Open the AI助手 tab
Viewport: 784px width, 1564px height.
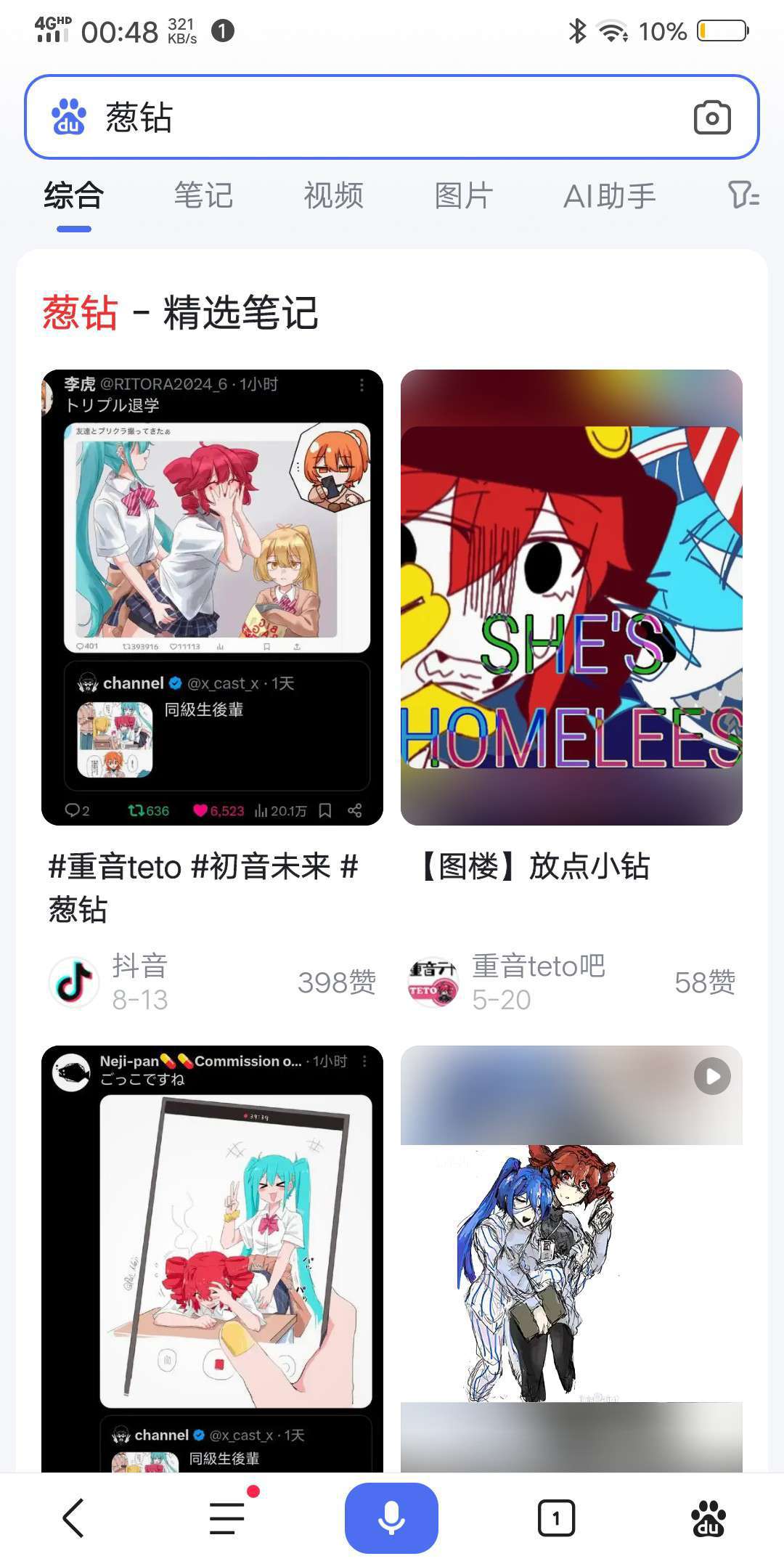[x=610, y=196]
